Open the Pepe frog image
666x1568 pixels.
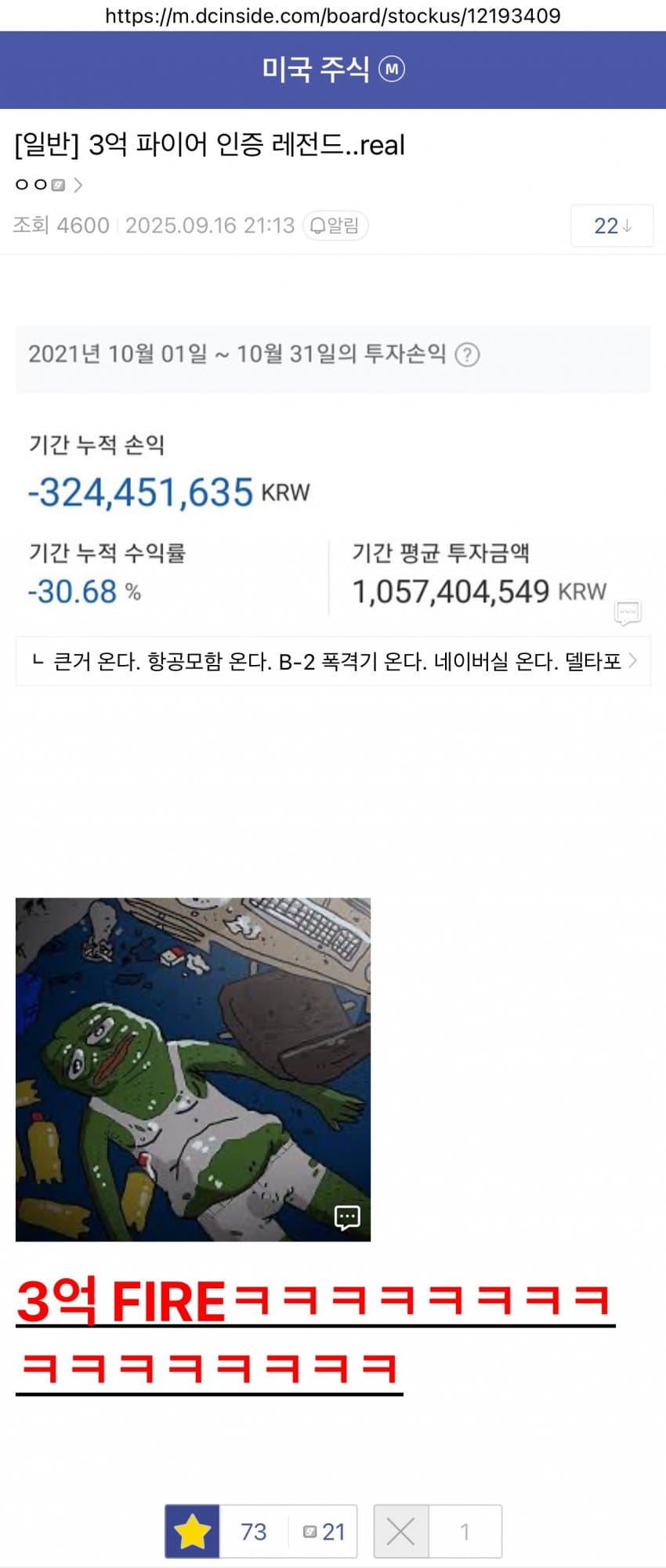193,1069
